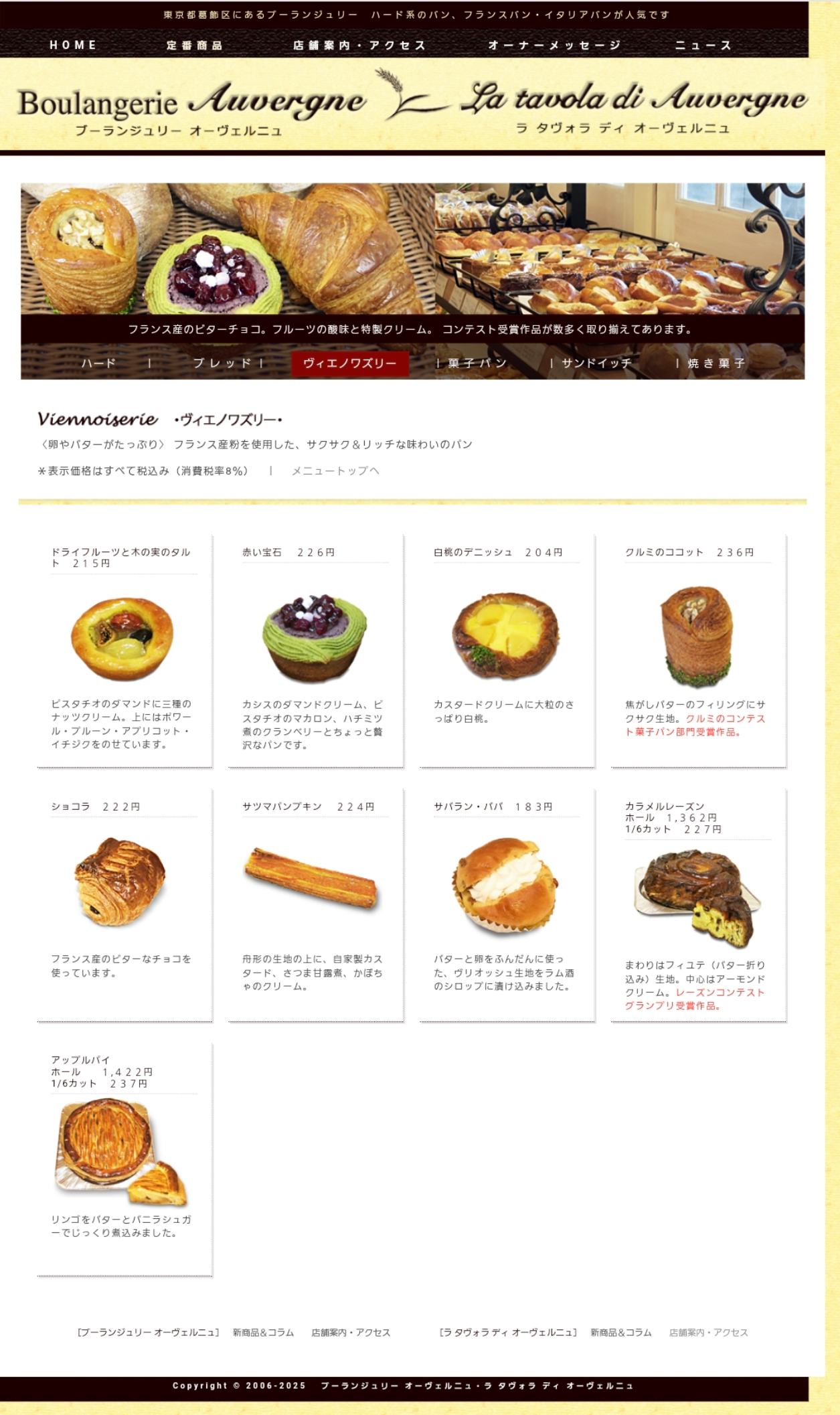
Task: Open footer link ラ タヴォラ ディ オーヴェルニュ
Action: (x=508, y=1332)
